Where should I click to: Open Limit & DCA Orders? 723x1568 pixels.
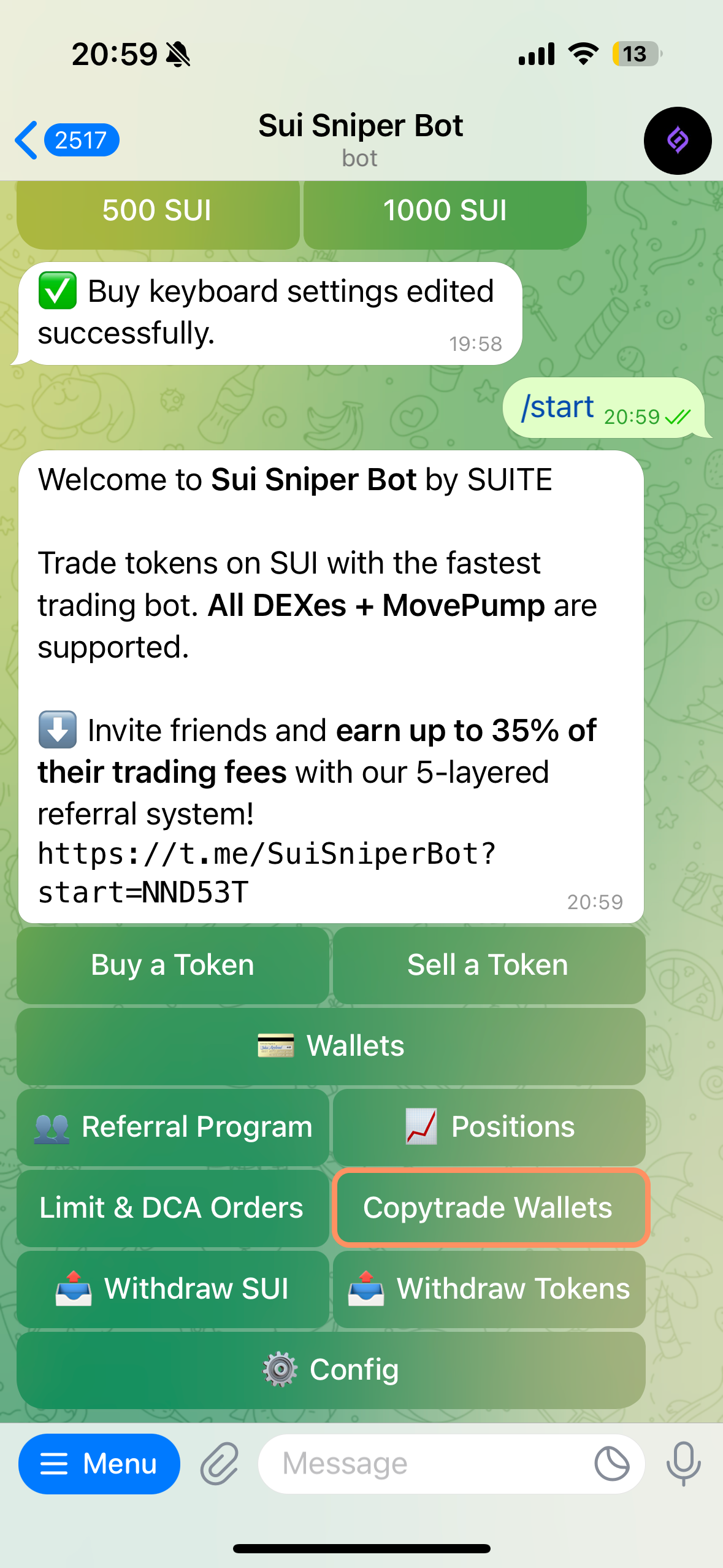click(x=172, y=1208)
